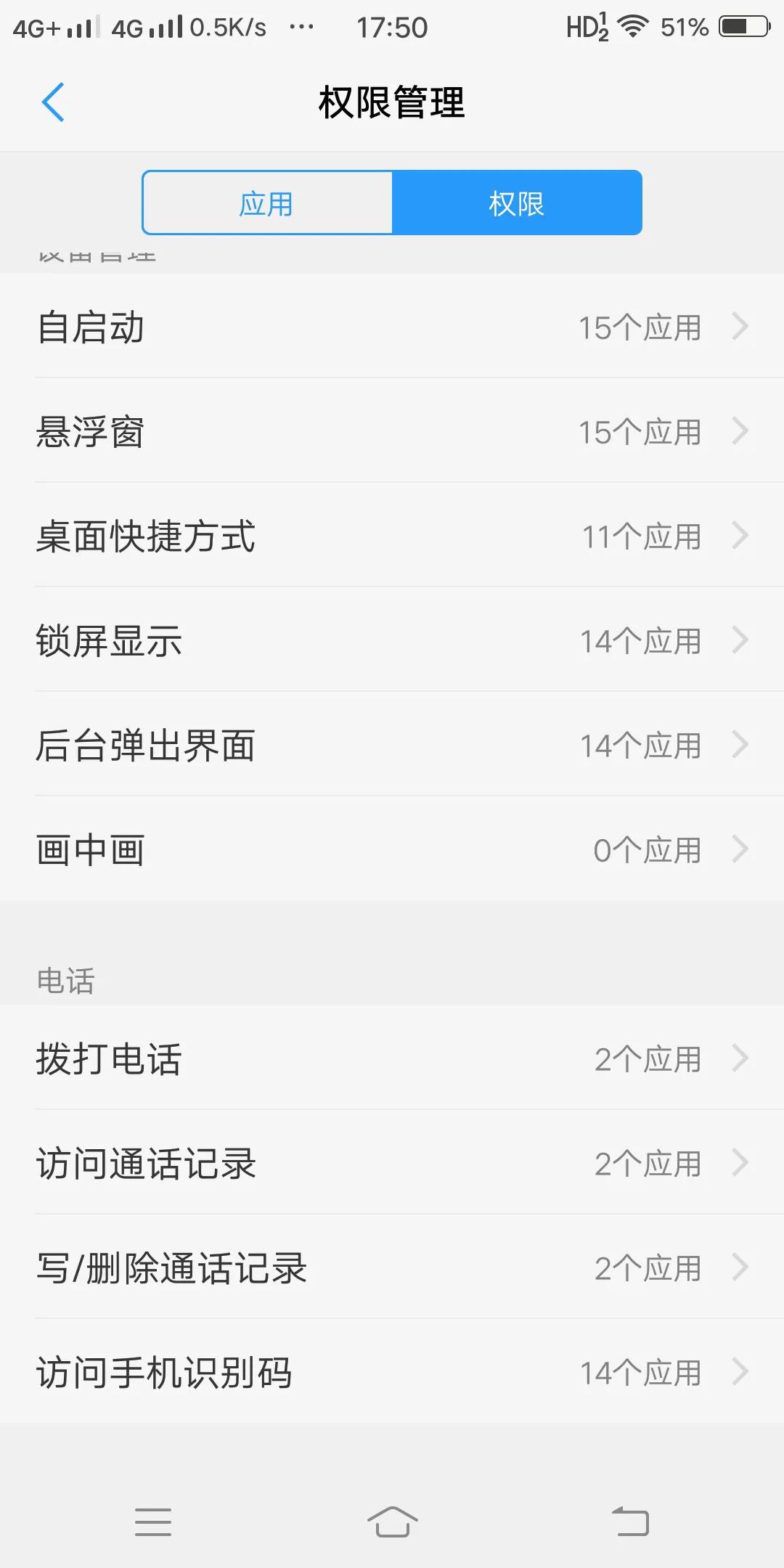The image size is (784, 1568).
Task: Expand 悬浮窗 permission details
Action: [x=392, y=433]
